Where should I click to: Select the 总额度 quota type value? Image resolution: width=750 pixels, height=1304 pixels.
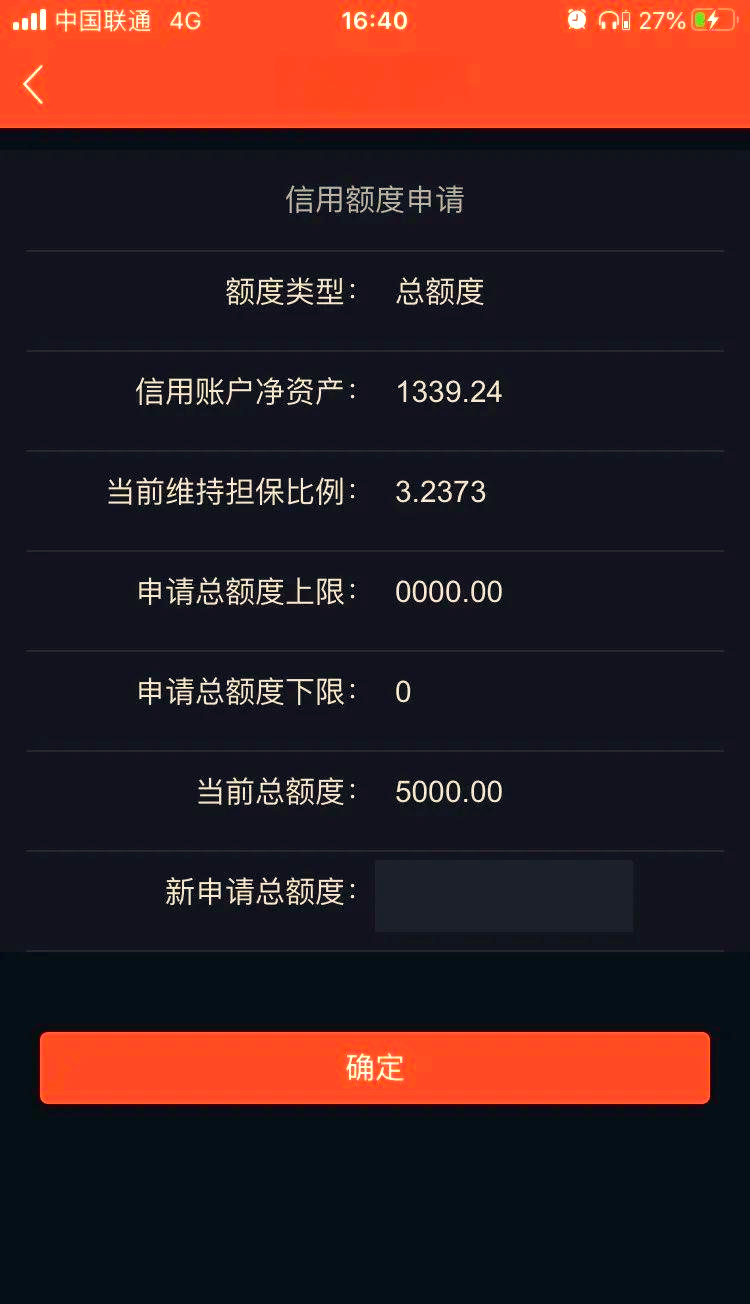point(440,292)
